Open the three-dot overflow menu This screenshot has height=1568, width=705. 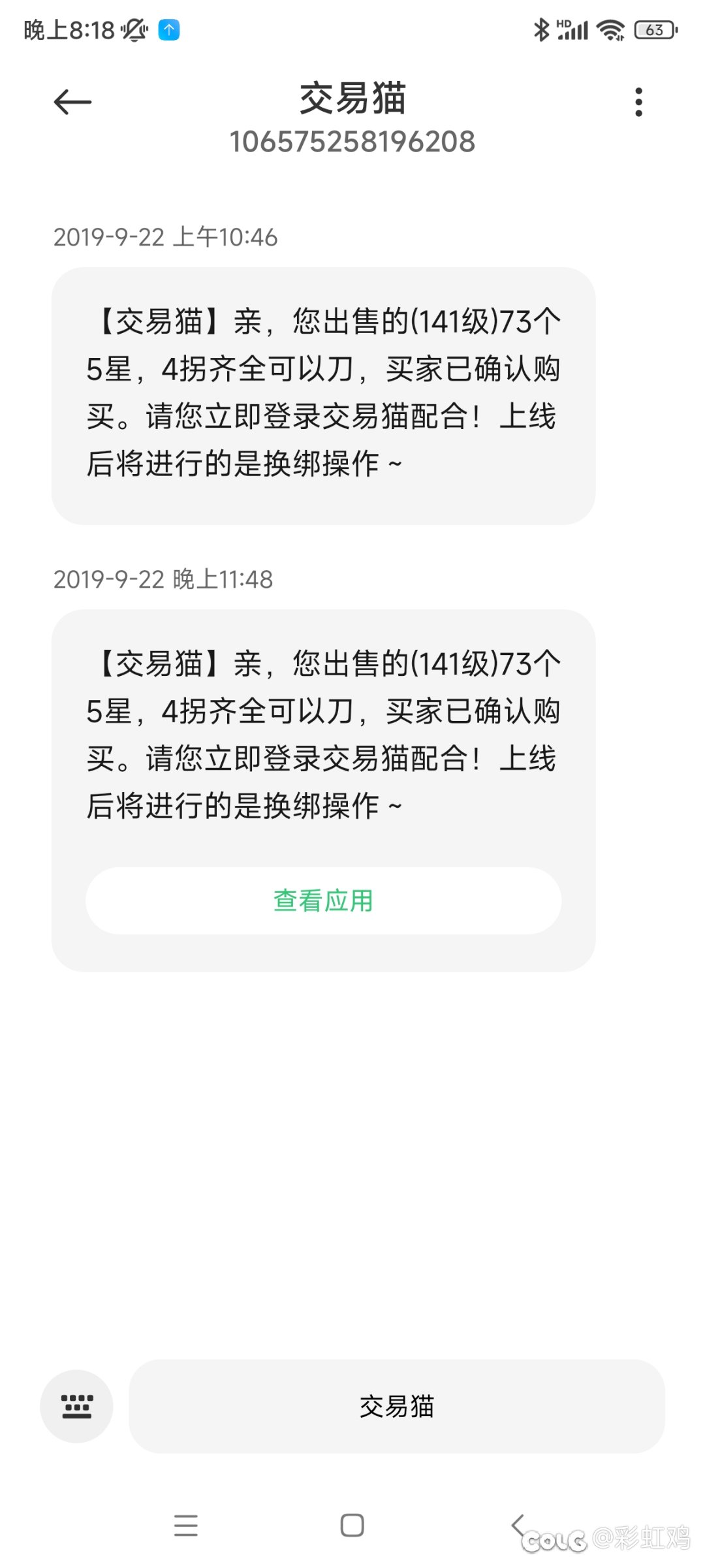pyautogui.click(x=638, y=103)
